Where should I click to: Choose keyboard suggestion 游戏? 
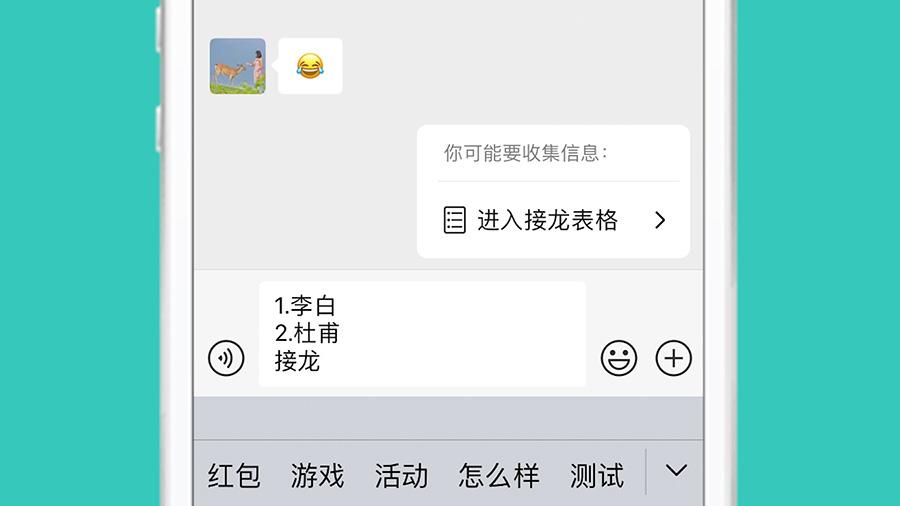click(317, 475)
